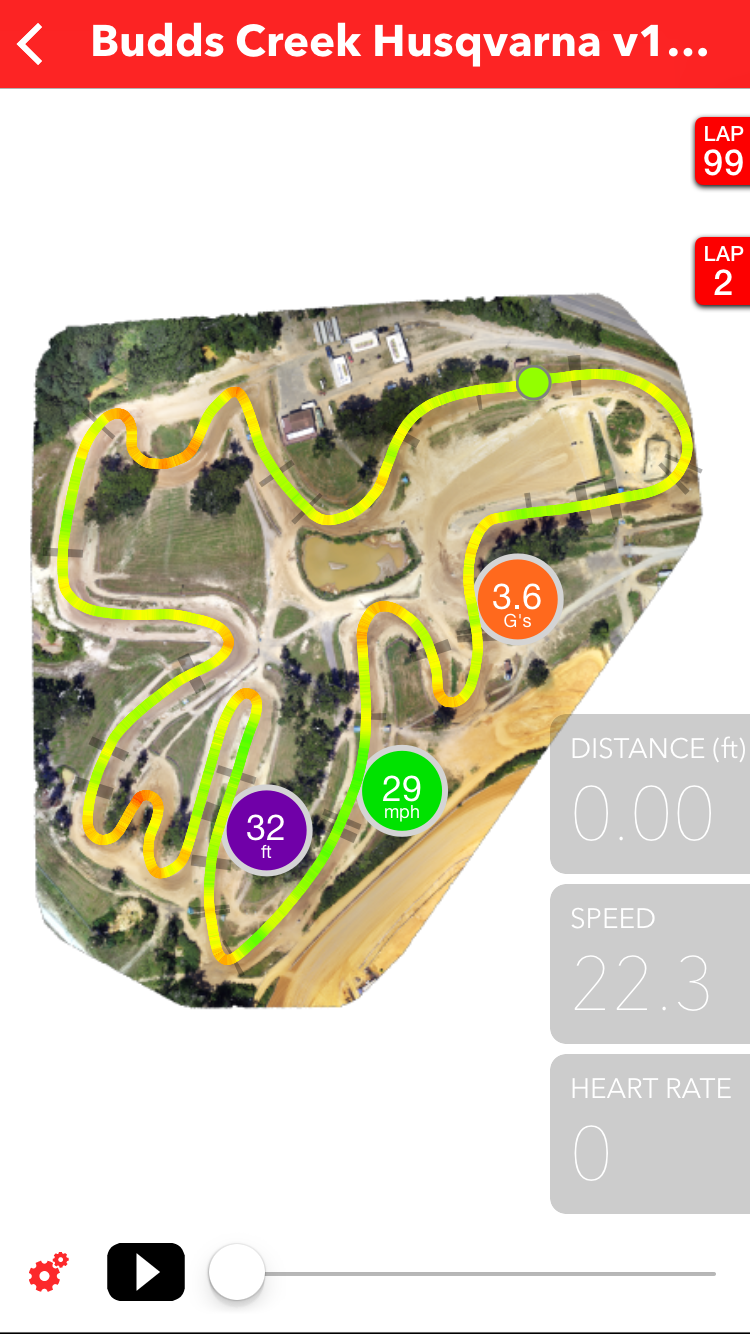Viewport: 750px width, 1334px height.
Task: Start lap playback with the play button
Action: coord(146,1272)
